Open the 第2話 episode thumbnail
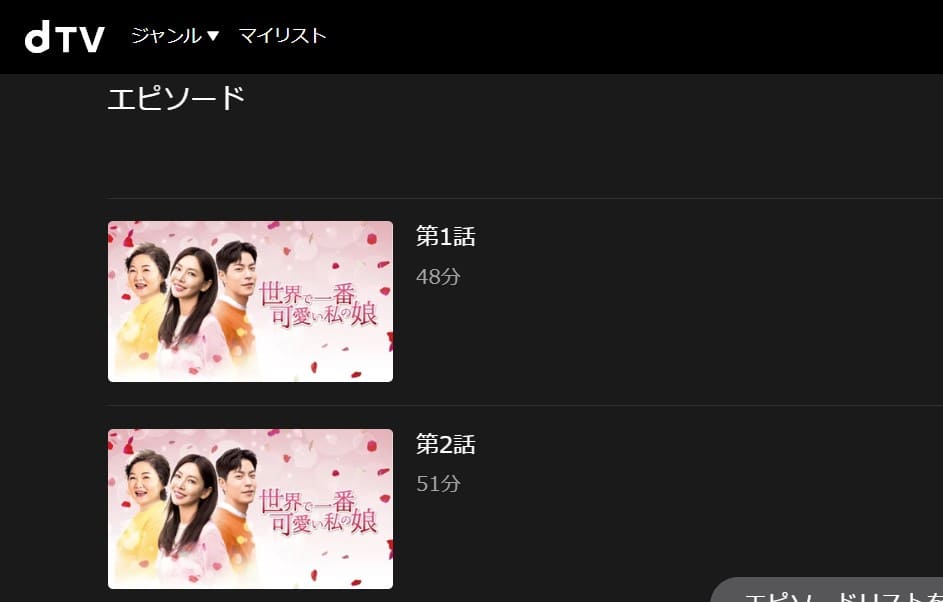This screenshot has height=602, width=943. click(x=250, y=508)
